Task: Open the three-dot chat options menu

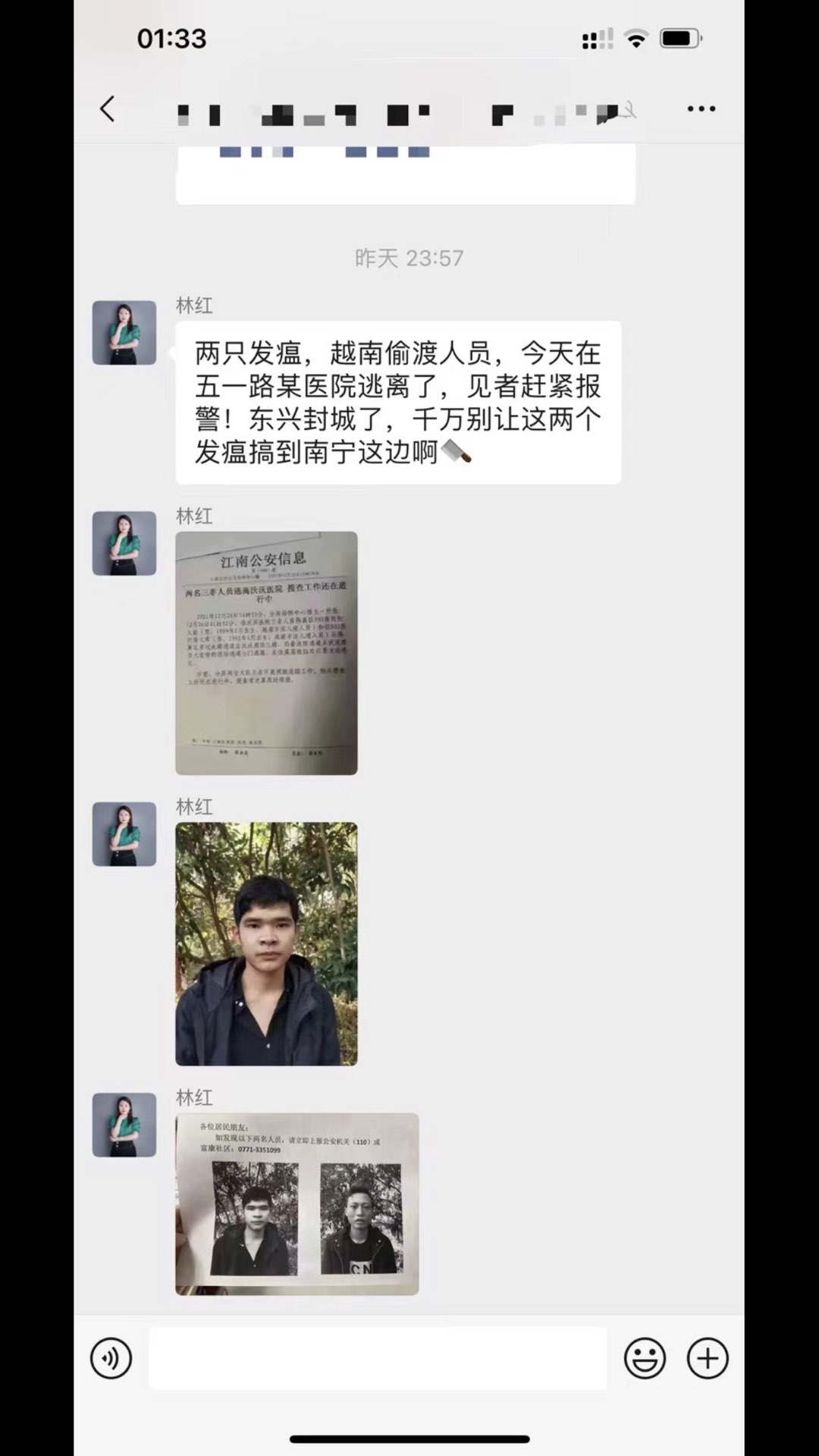Action: tap(701, 109)
